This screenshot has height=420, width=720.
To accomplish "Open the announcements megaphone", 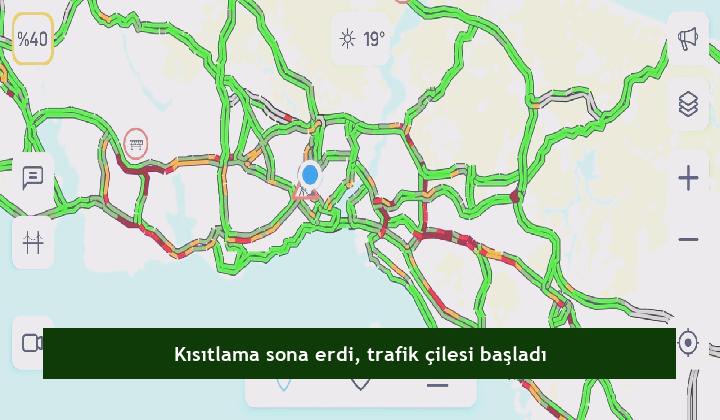I will [688, 39].
